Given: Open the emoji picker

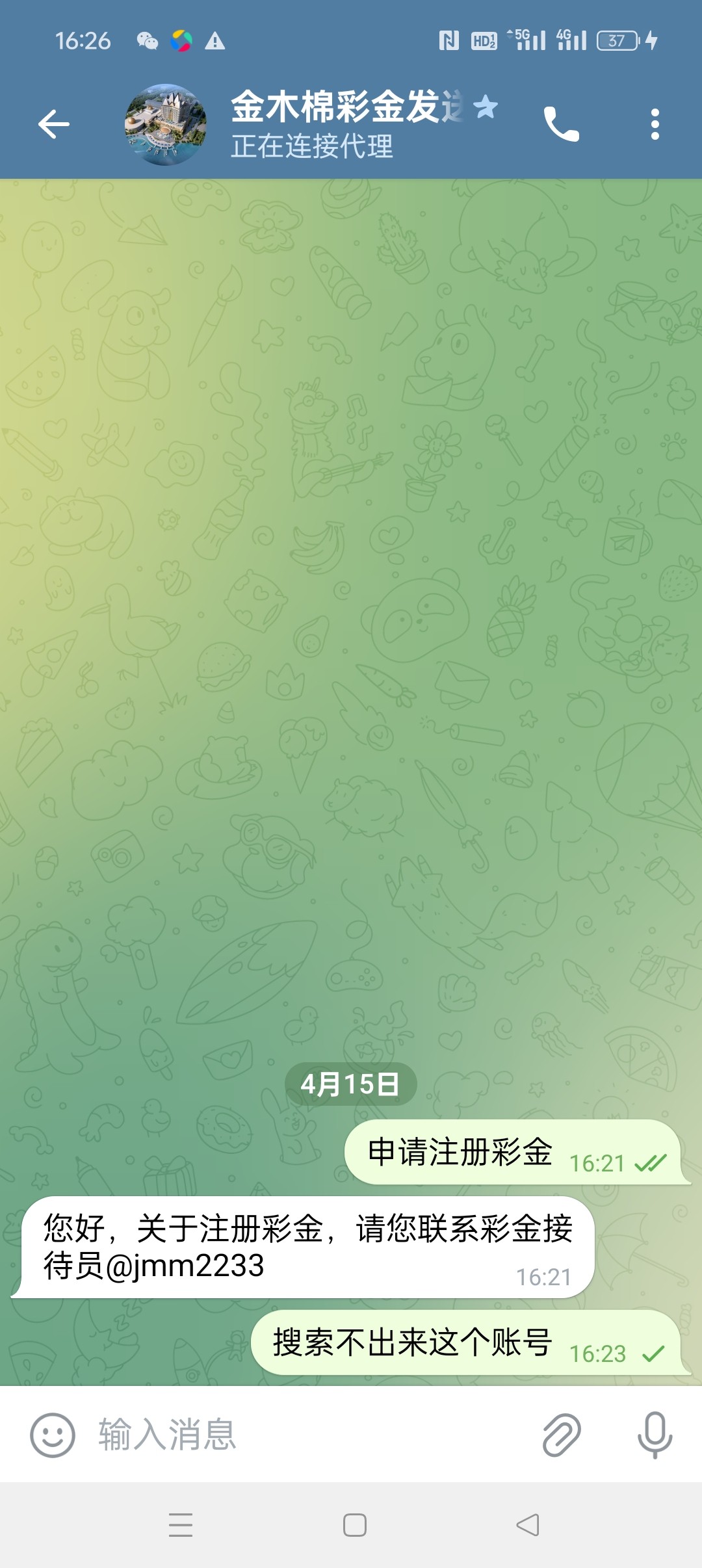Looking at the screenshot, I should [x=52, y=1435].
